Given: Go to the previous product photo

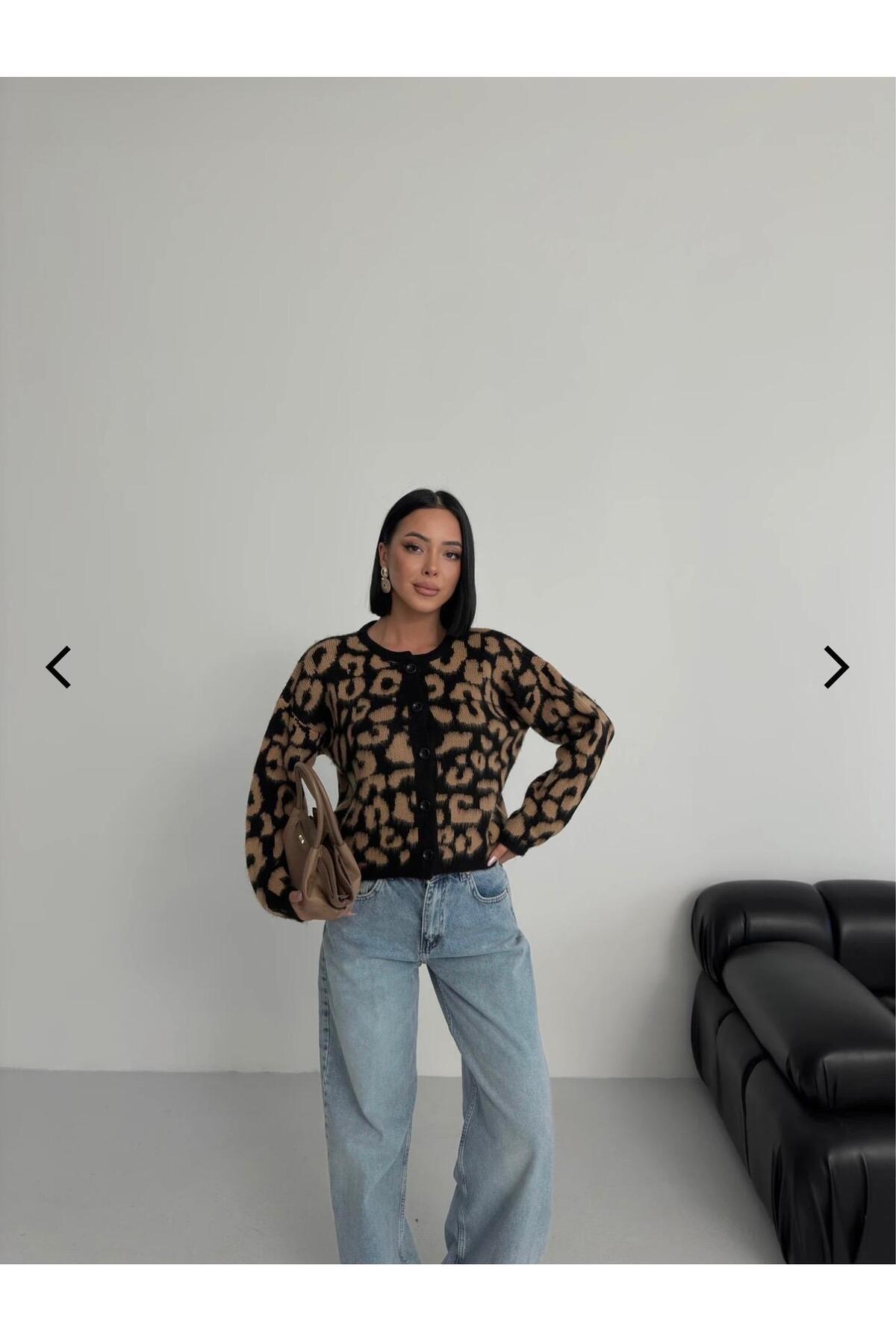Looking at the screenshot, I should click(x=58, y=667).
